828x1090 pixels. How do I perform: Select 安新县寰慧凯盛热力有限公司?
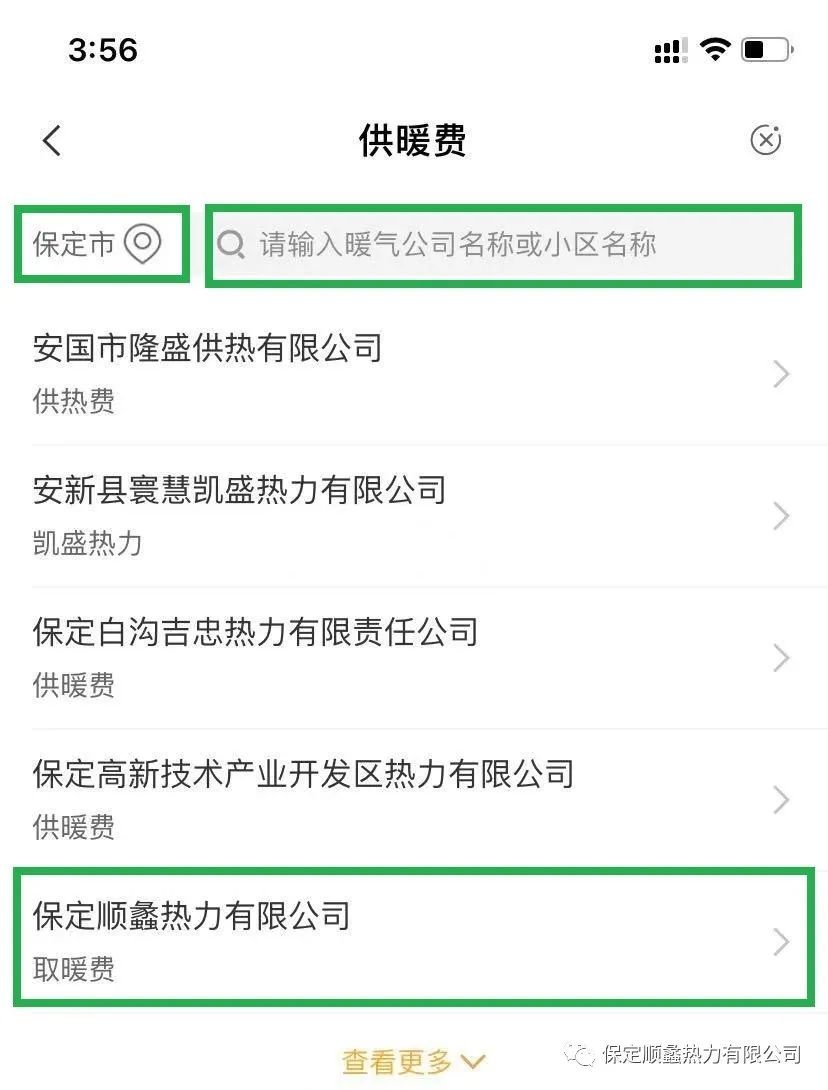tap(410, 515)
